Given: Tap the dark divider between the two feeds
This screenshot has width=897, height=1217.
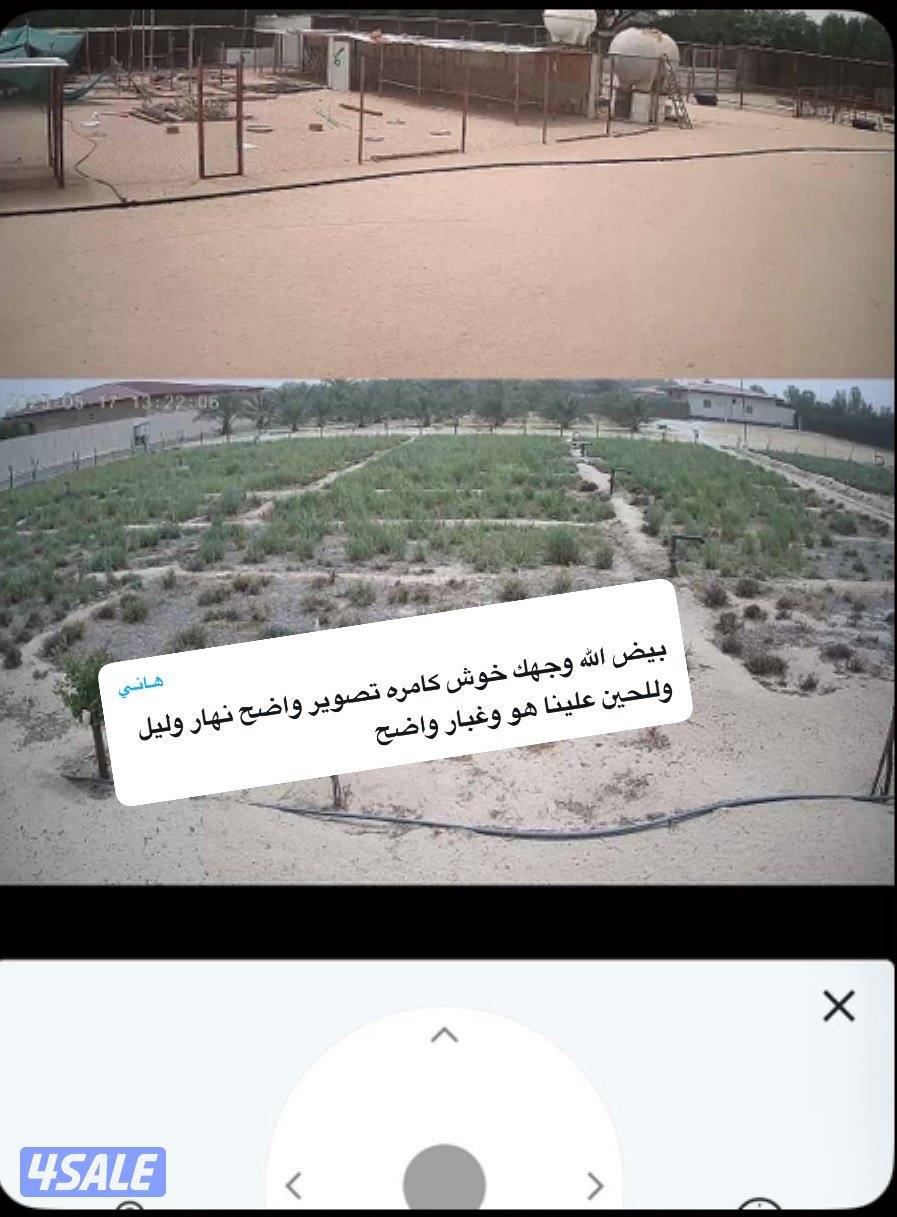Looking at the screenshot, I should coord(448,376).
